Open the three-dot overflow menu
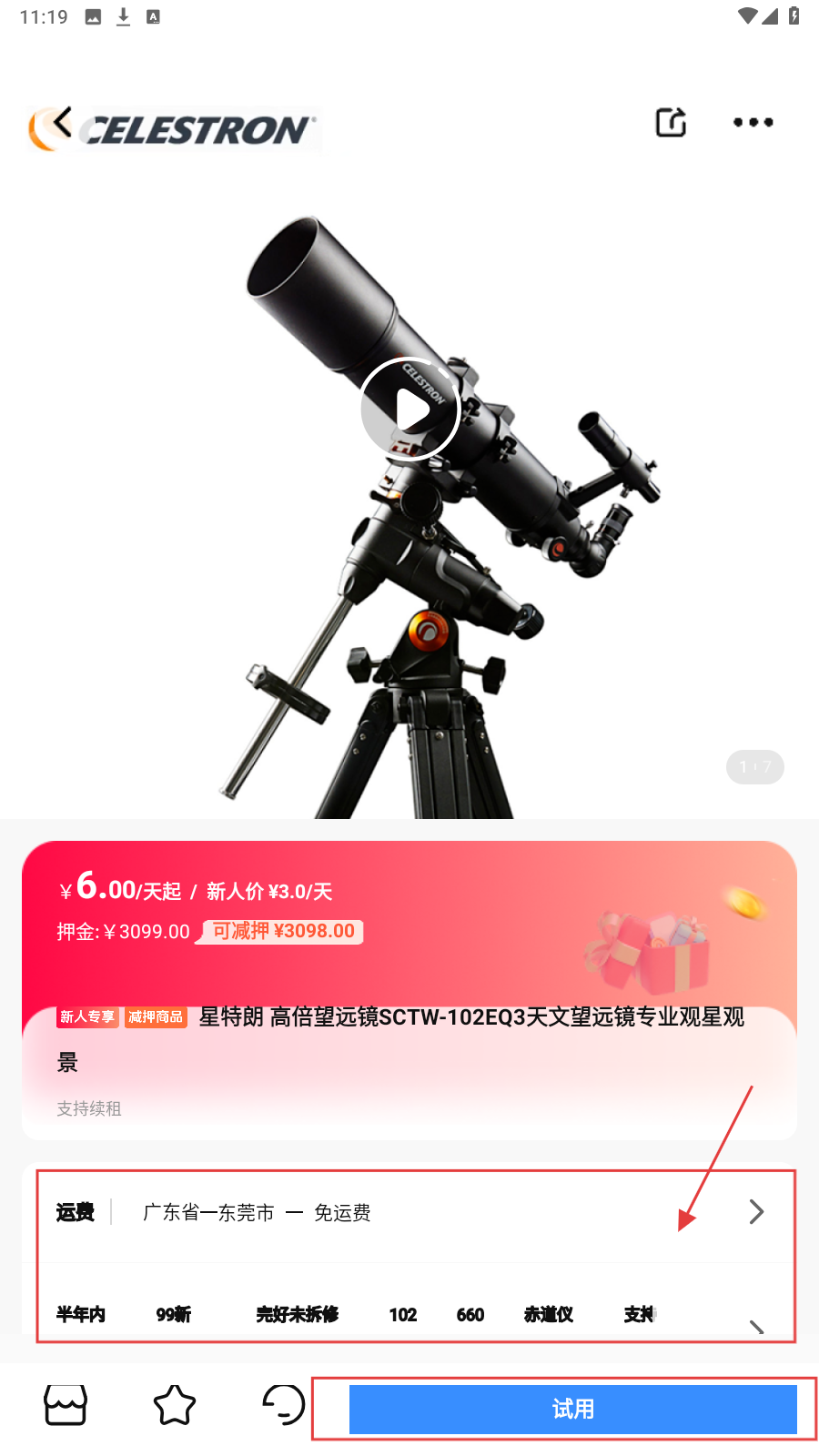The image size is (819, 1456). click(753, 122)
